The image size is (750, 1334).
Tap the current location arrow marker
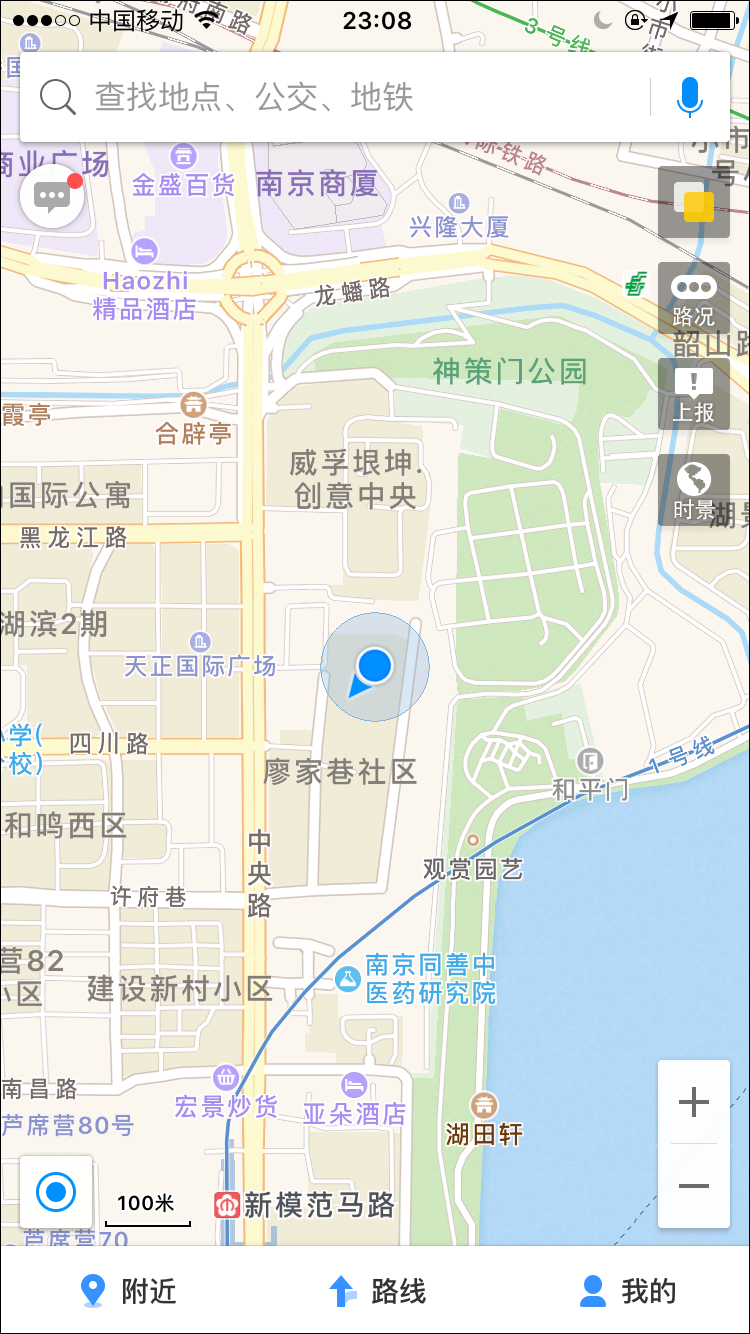375,668
